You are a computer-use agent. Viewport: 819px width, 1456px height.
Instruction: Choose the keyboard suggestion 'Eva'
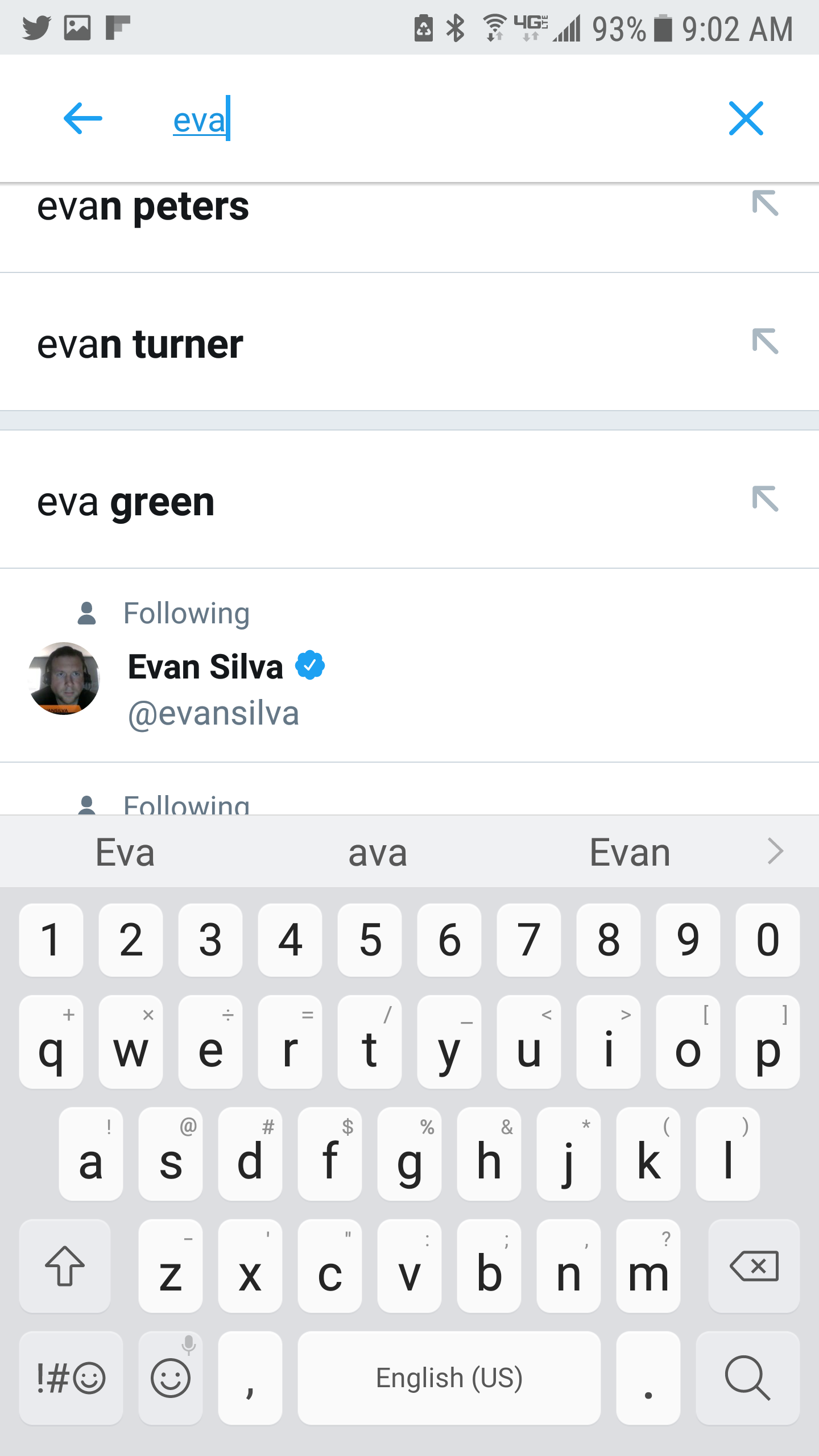(x=125, y=852)
